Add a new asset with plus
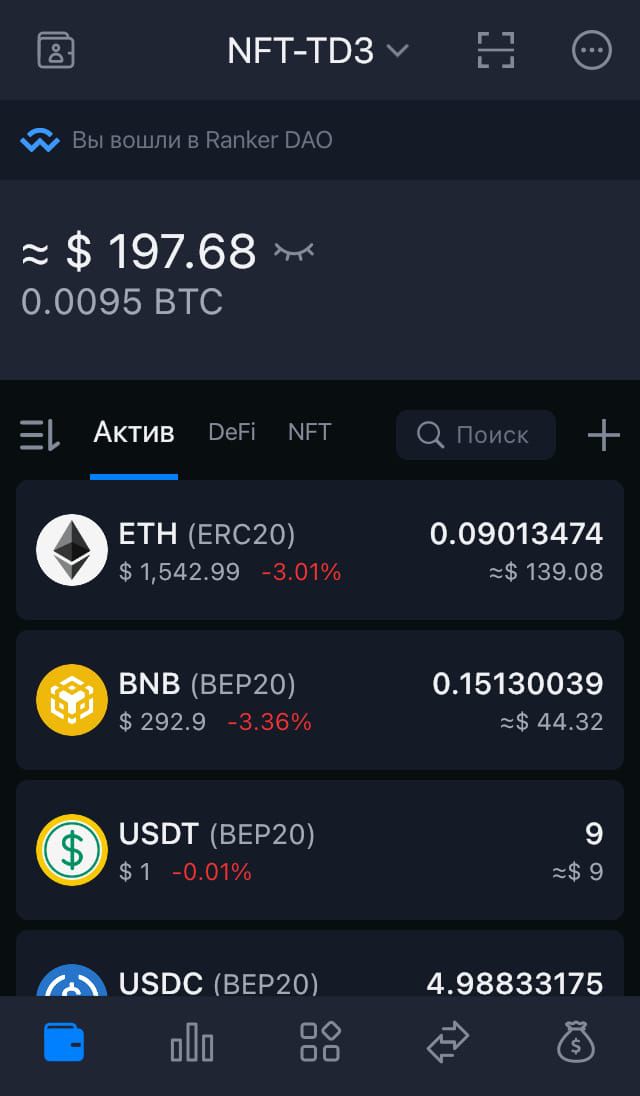The image size is (640, 1096). coord(604,435)
